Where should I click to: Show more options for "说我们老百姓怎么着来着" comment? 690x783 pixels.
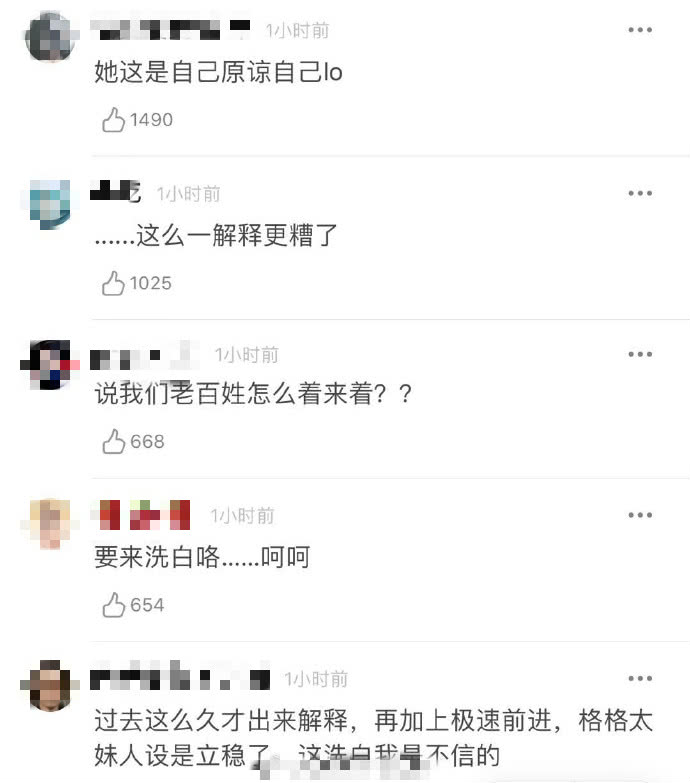(x=640, y=355)
